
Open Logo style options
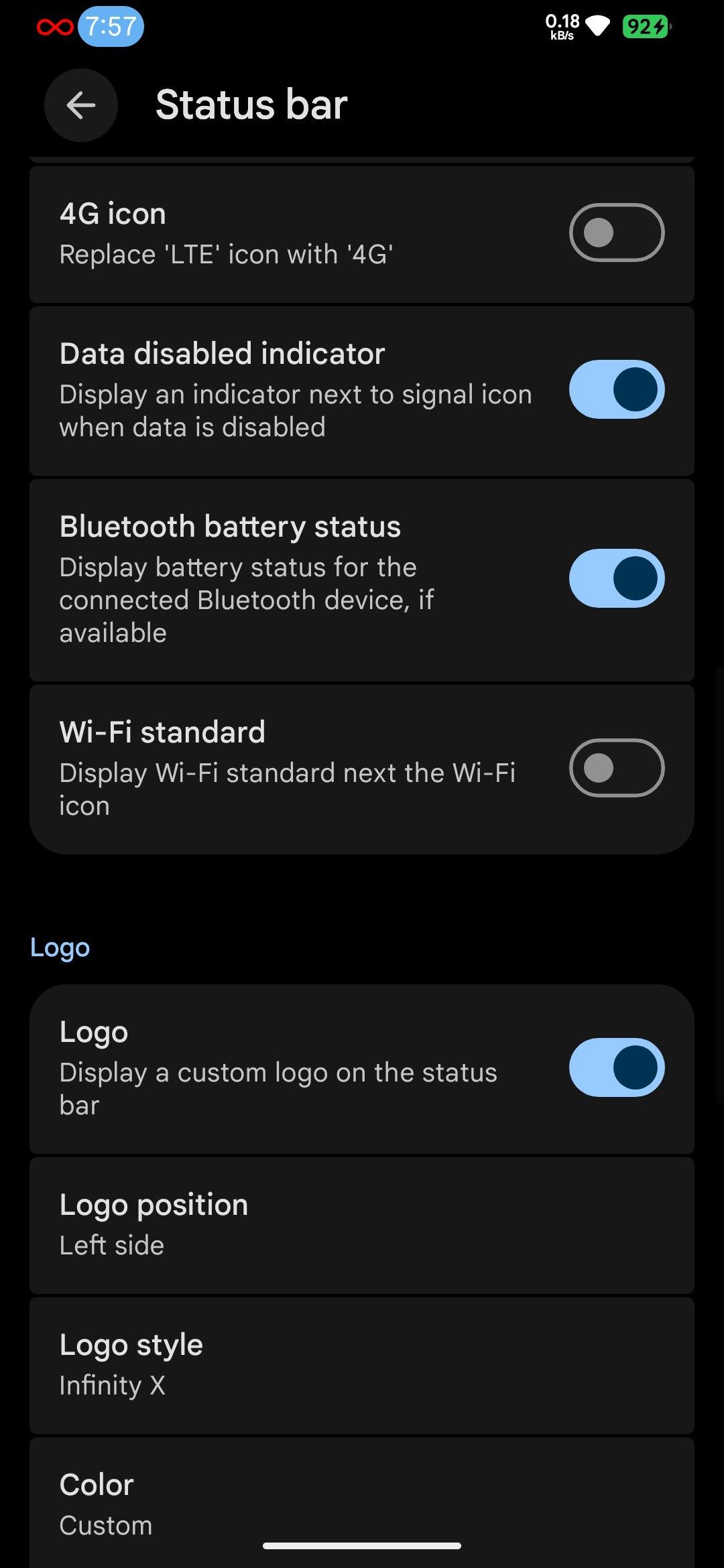click(x=362, y=1366)
